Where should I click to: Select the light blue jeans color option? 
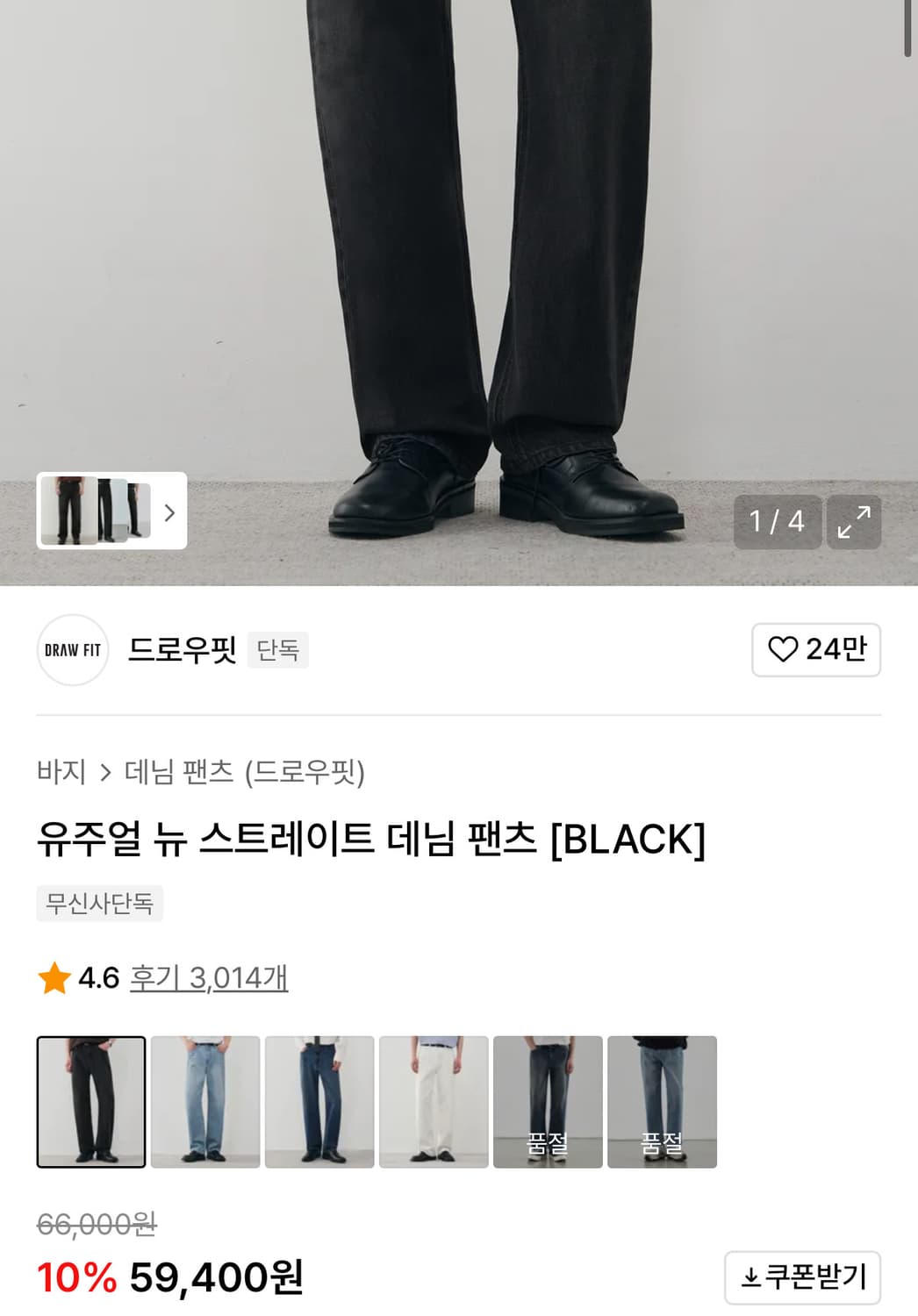pos(205,1101)
